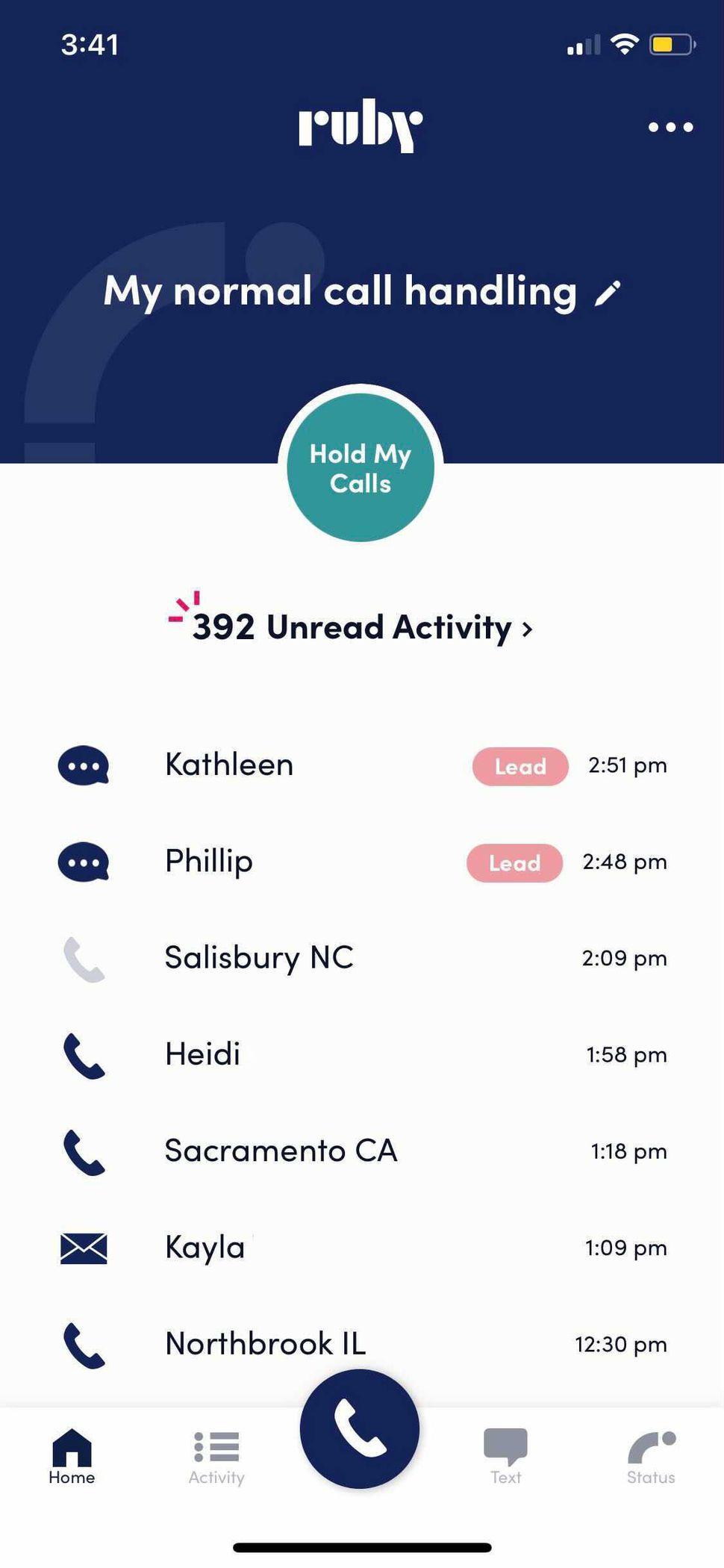
Task: Switch to the Activity tab
Action: coord(216,1456)
